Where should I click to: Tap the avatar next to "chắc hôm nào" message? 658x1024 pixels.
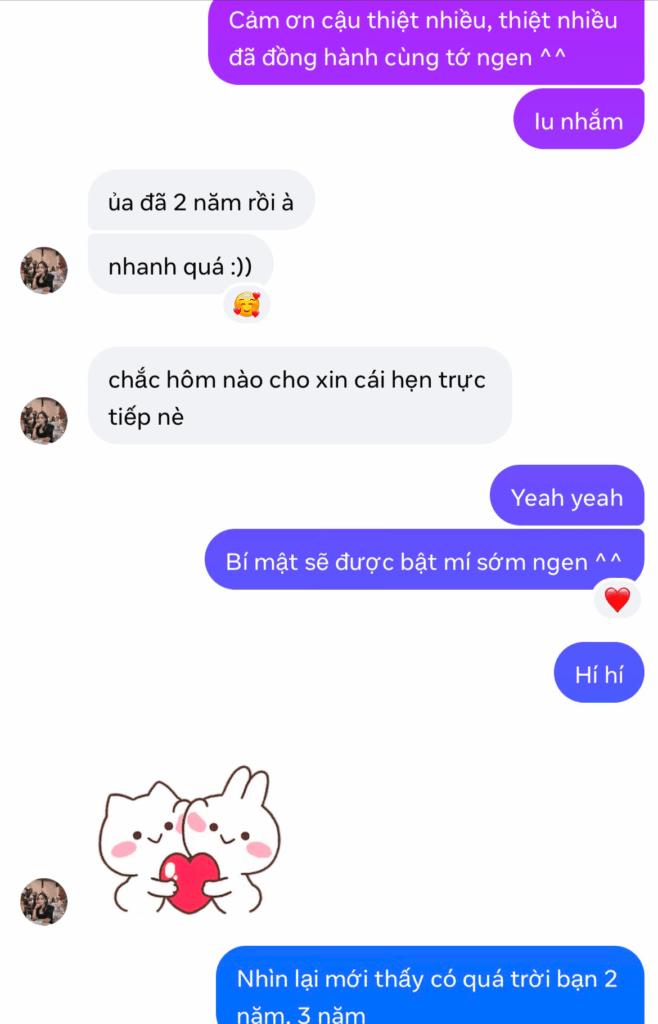(44, 420)
